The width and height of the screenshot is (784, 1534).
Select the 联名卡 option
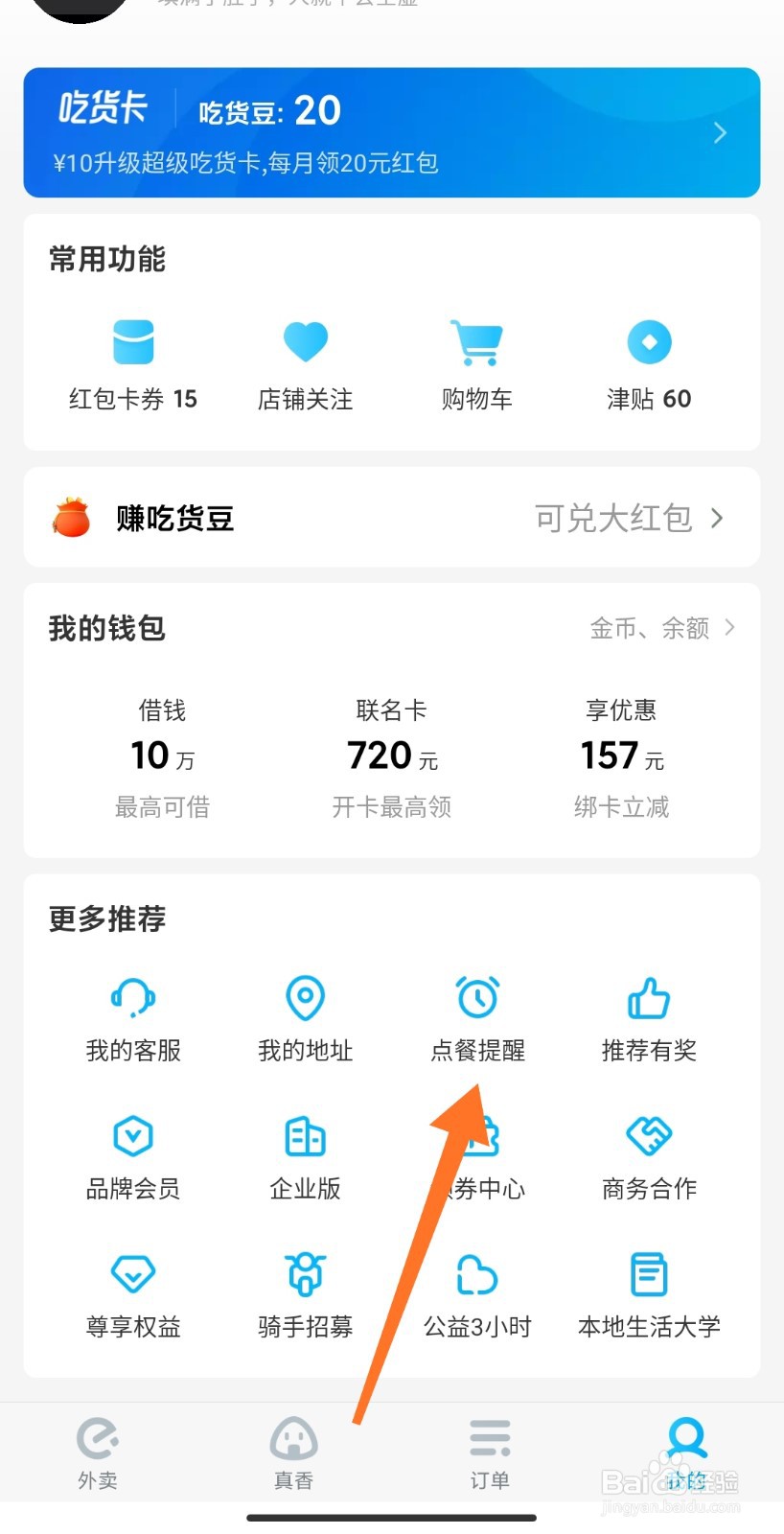391,758
